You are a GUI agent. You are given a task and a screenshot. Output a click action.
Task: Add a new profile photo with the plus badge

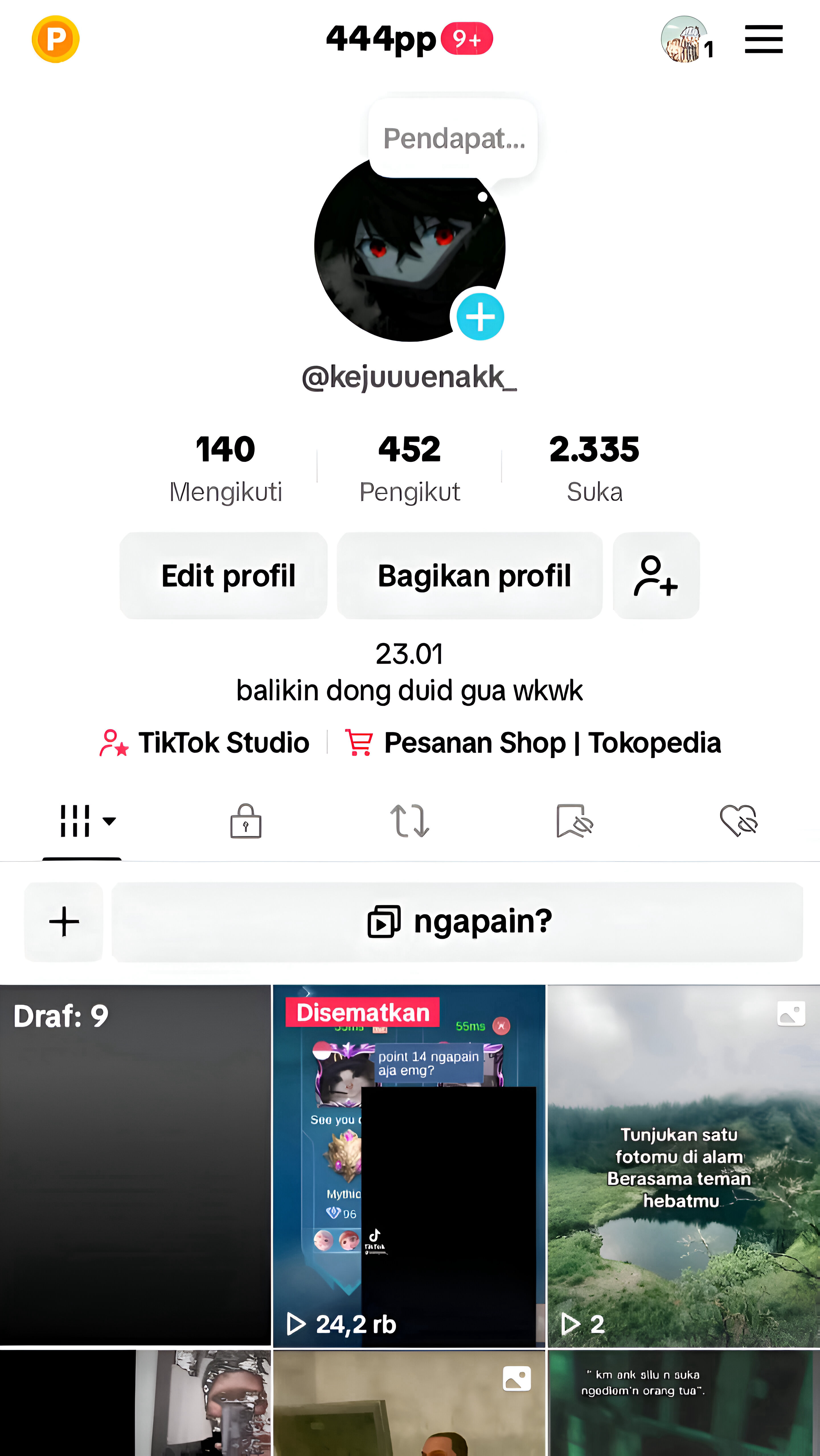[480, 316]
